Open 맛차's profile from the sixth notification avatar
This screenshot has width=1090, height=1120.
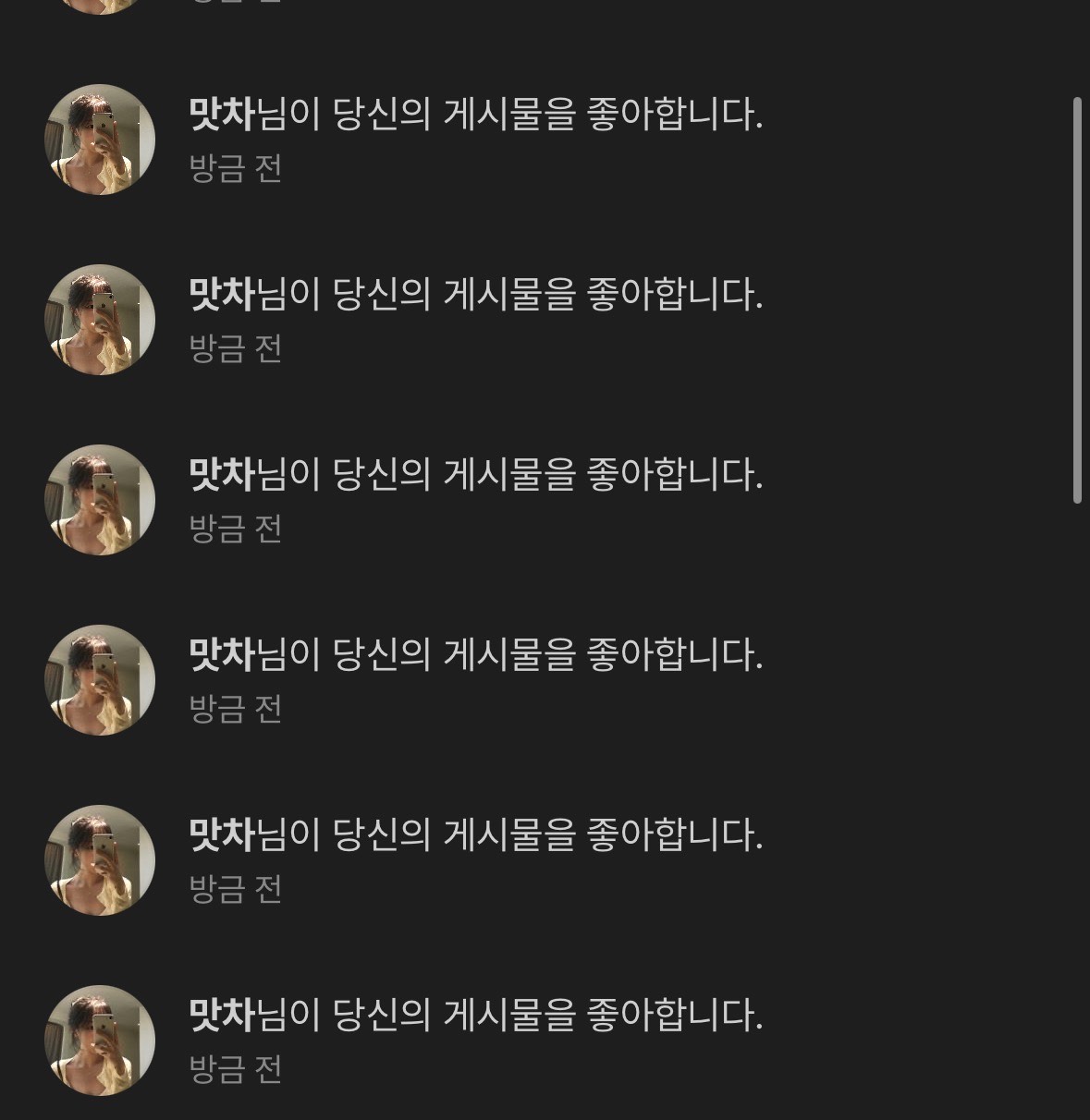pyautogui.click(x=100, y=1040)
